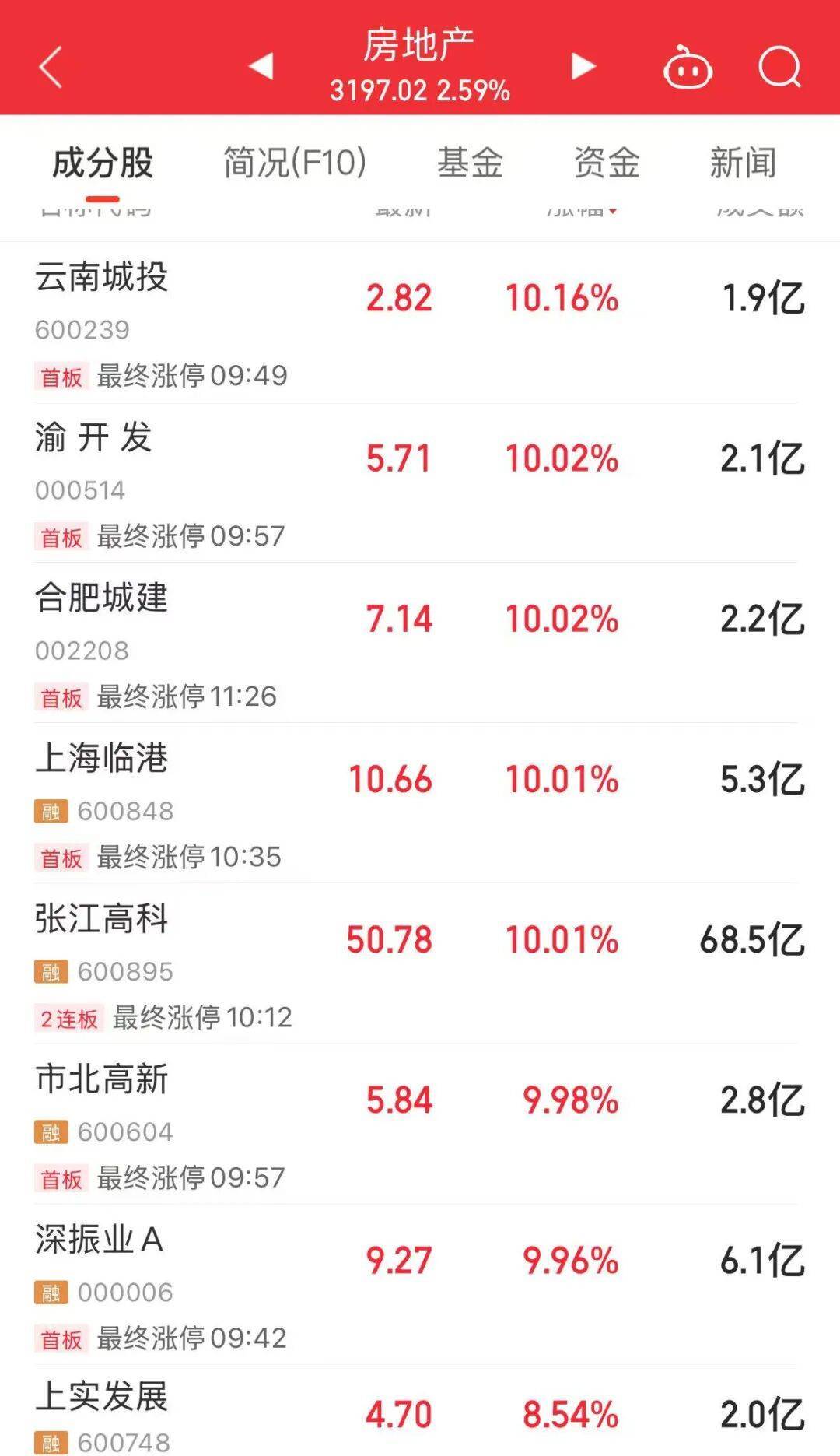
Task: Switch to the 基金 tab
Action: click(470, 163)
